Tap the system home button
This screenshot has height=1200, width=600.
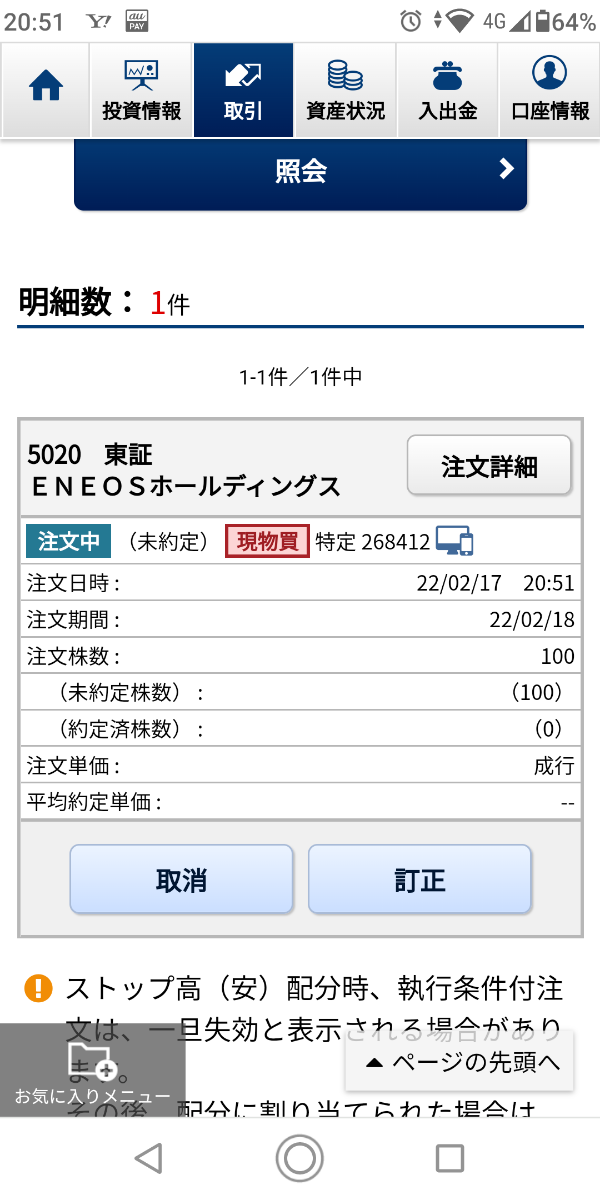pos(300,1159)
